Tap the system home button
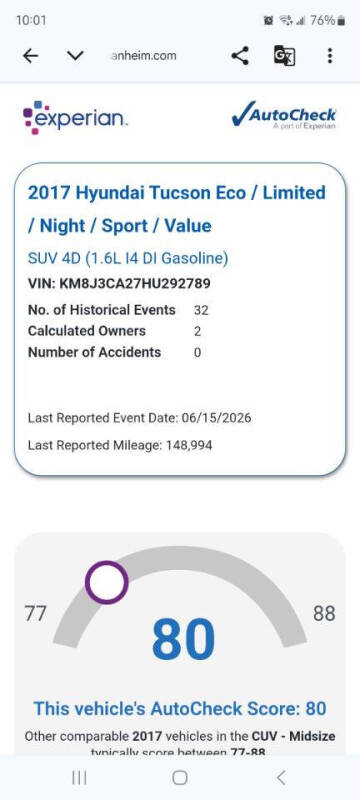The image size is (360, 800). click(x=180, y=778)
